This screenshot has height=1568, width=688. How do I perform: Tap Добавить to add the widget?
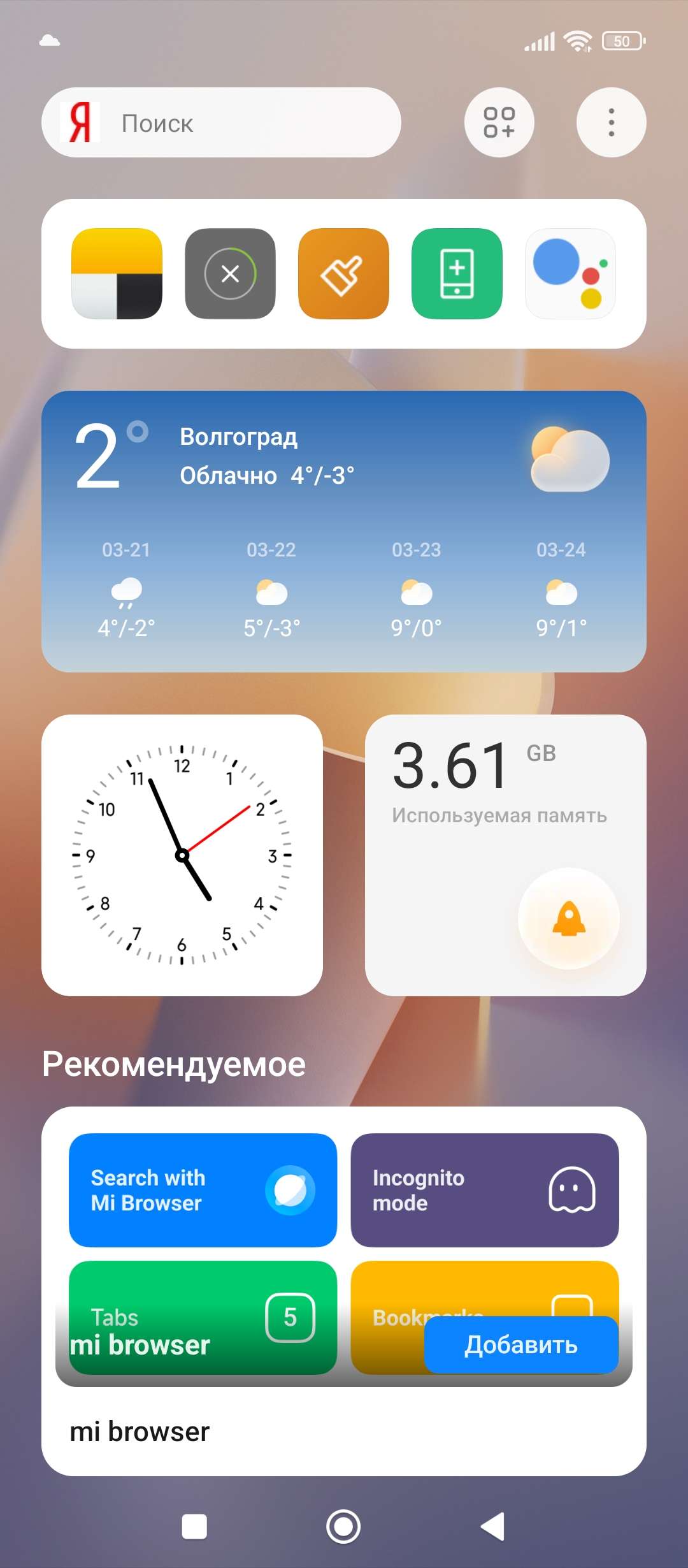point(521,1344)
